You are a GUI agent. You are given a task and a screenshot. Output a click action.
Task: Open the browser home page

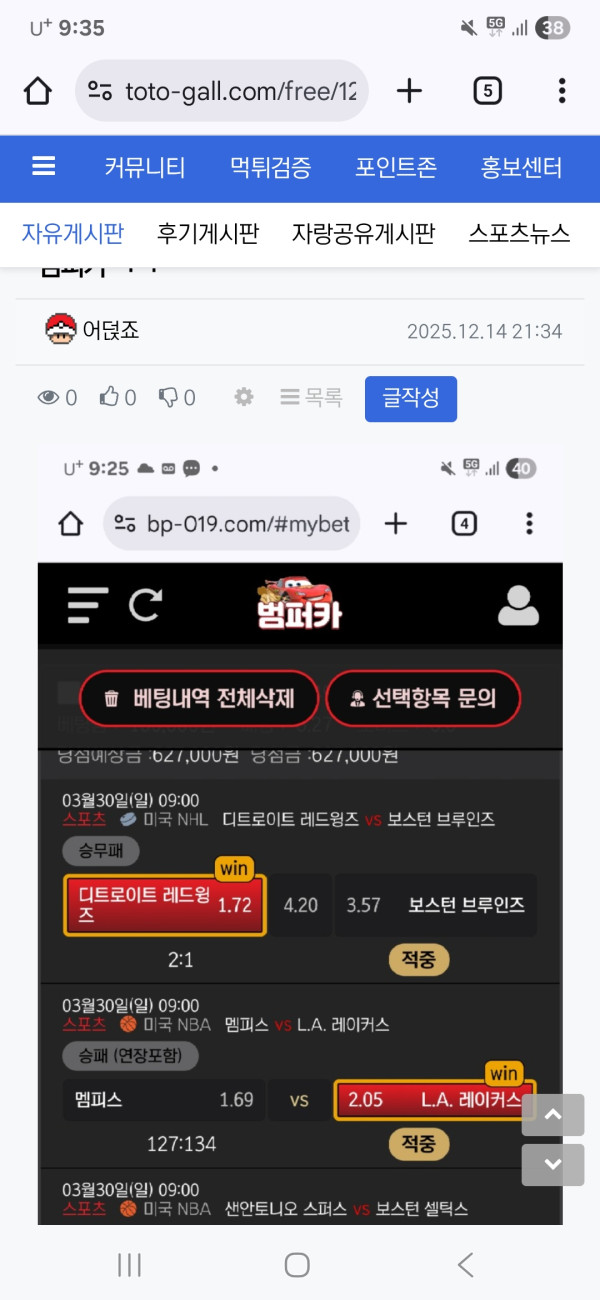[x=37, y=91]
